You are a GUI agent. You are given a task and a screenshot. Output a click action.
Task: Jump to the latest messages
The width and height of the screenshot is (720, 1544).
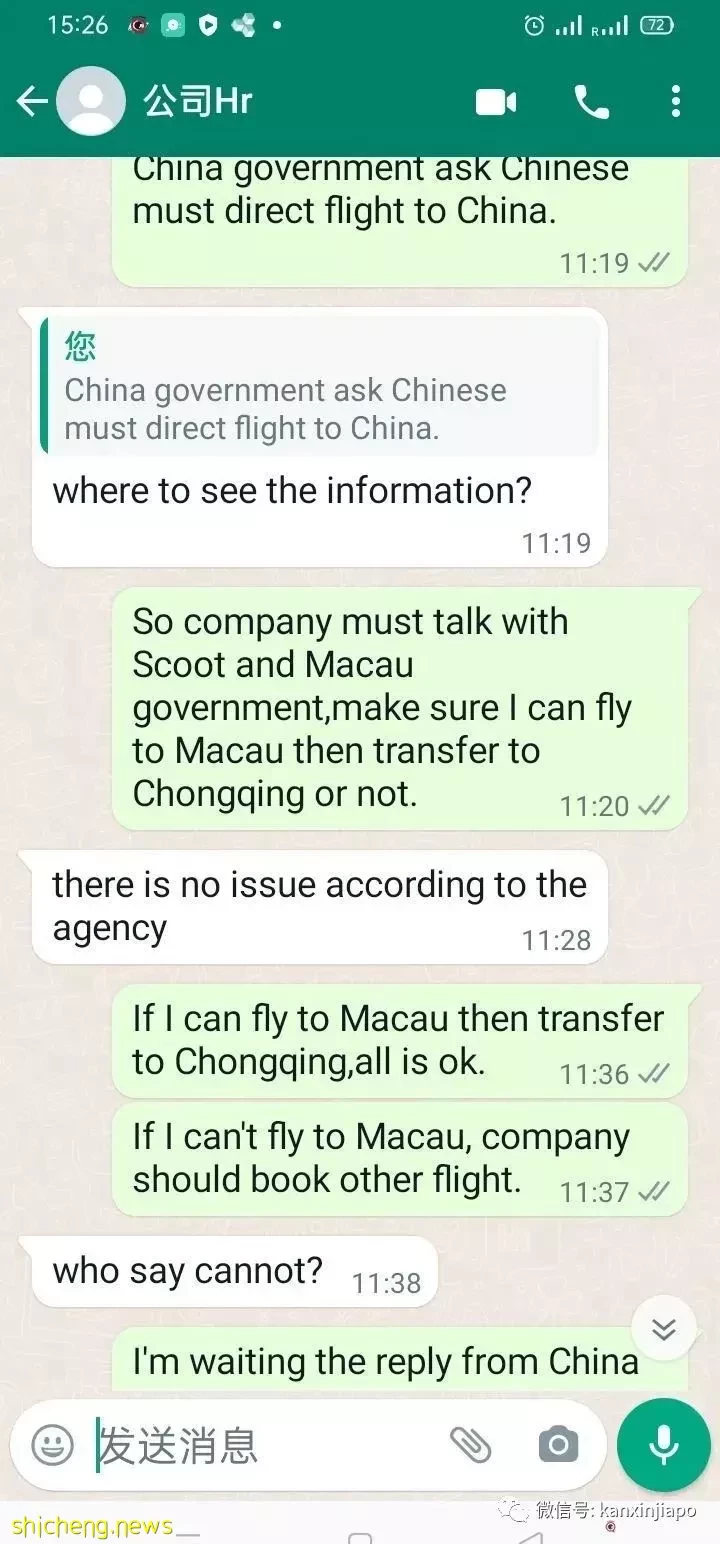click(664, 1329)
